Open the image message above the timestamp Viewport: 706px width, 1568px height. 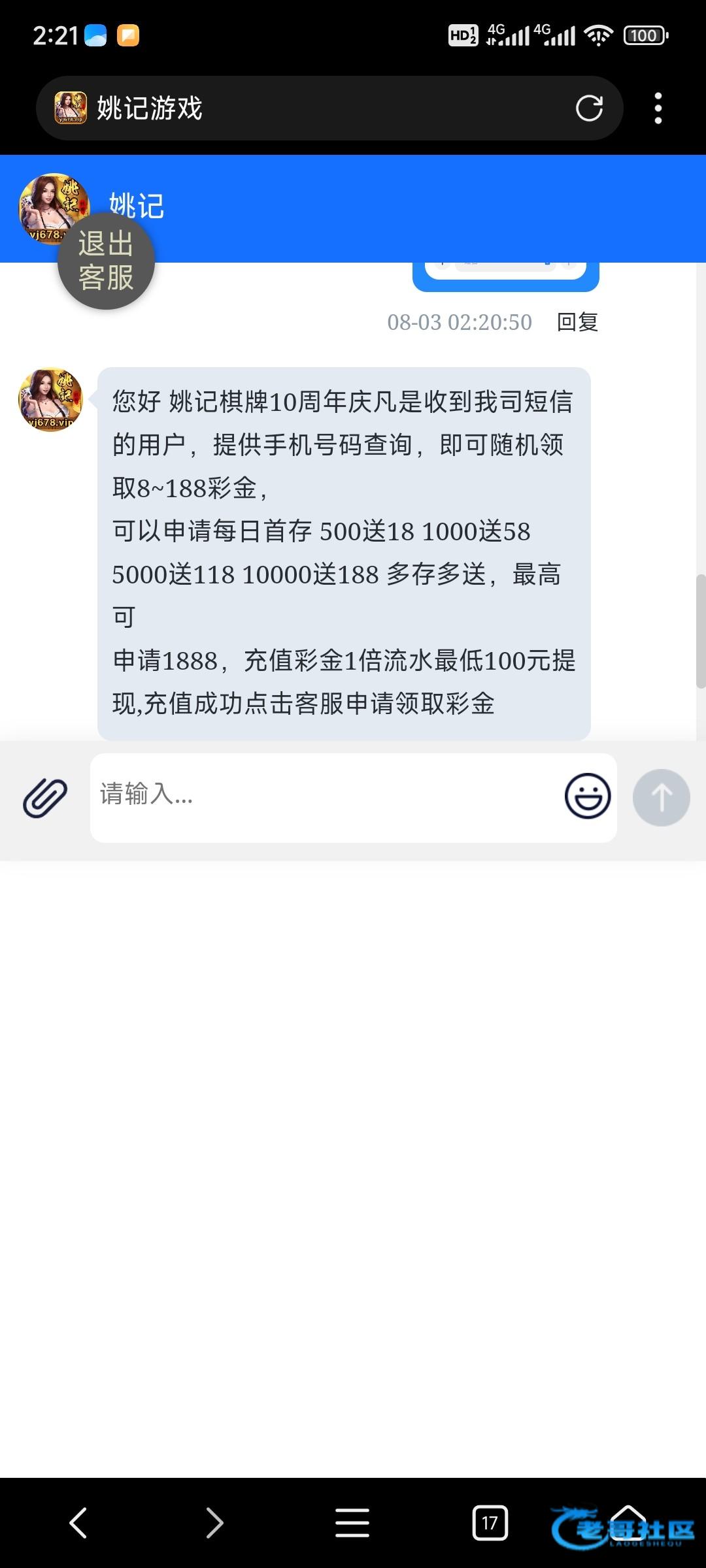coord(505,276)
